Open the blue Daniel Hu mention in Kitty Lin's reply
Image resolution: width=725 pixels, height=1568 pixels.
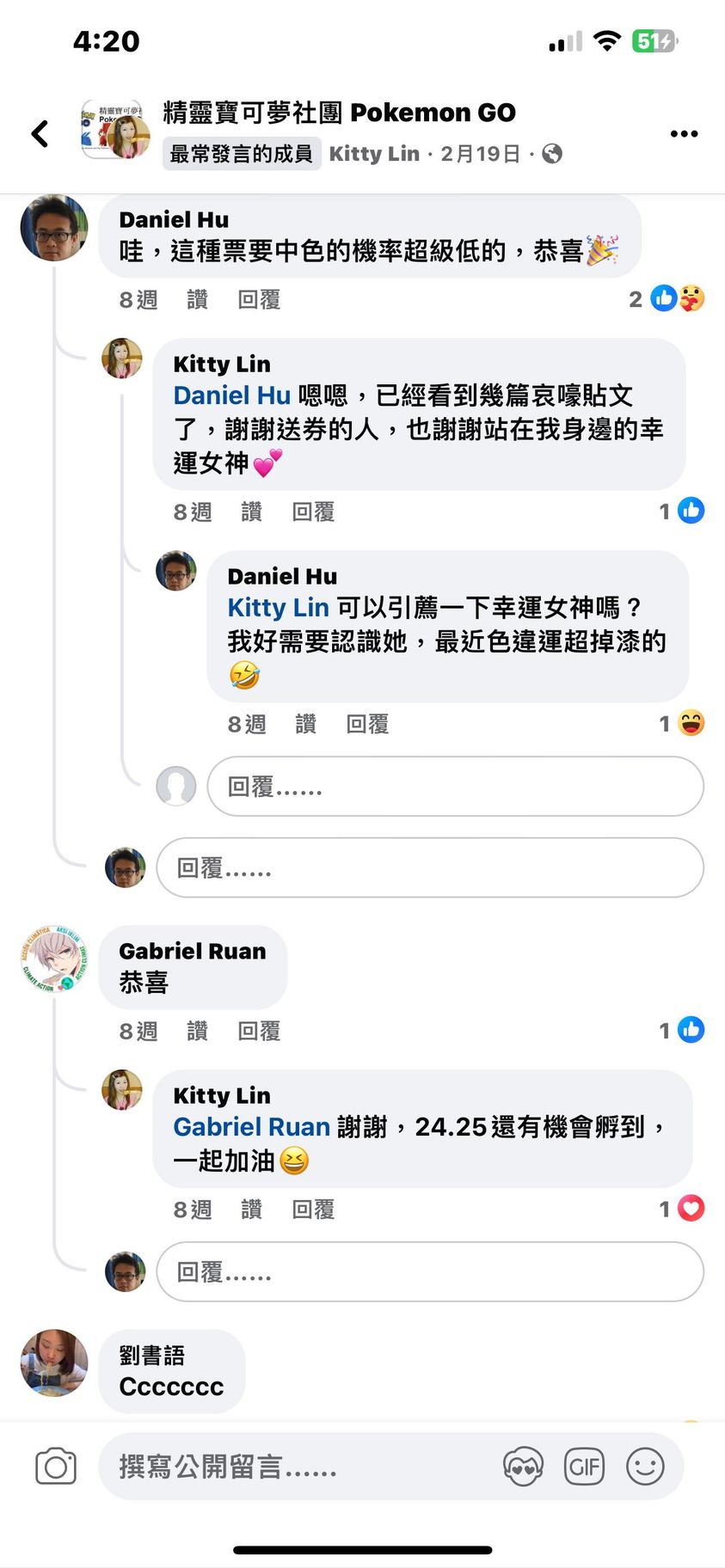pyautogui.click(x=231, y=395)
